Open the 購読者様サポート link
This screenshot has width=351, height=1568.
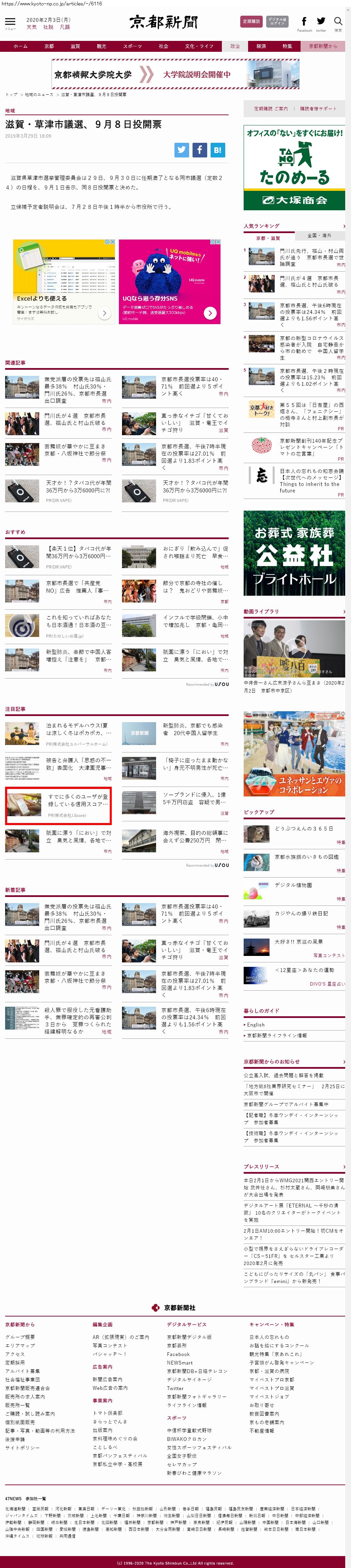[318, 108]
